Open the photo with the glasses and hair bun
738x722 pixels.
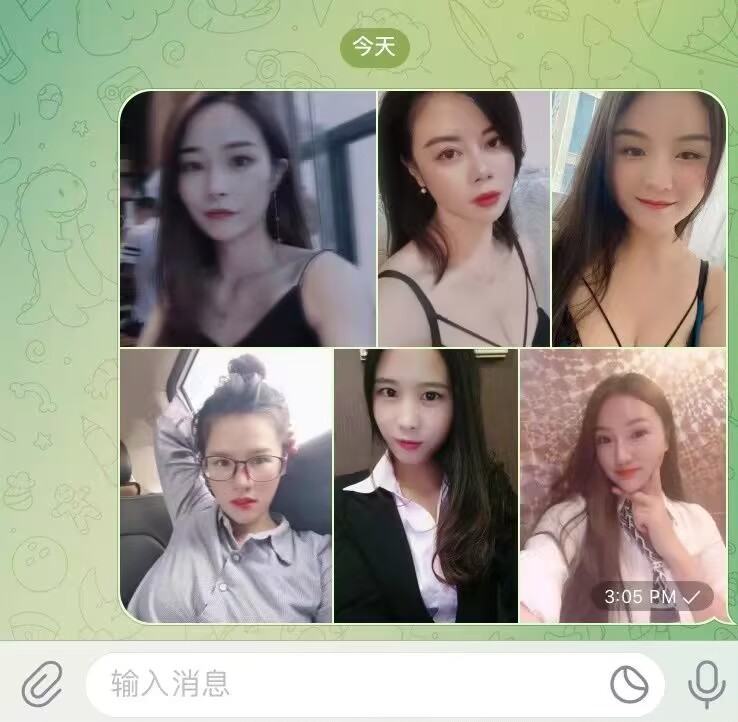pos(226,486)
